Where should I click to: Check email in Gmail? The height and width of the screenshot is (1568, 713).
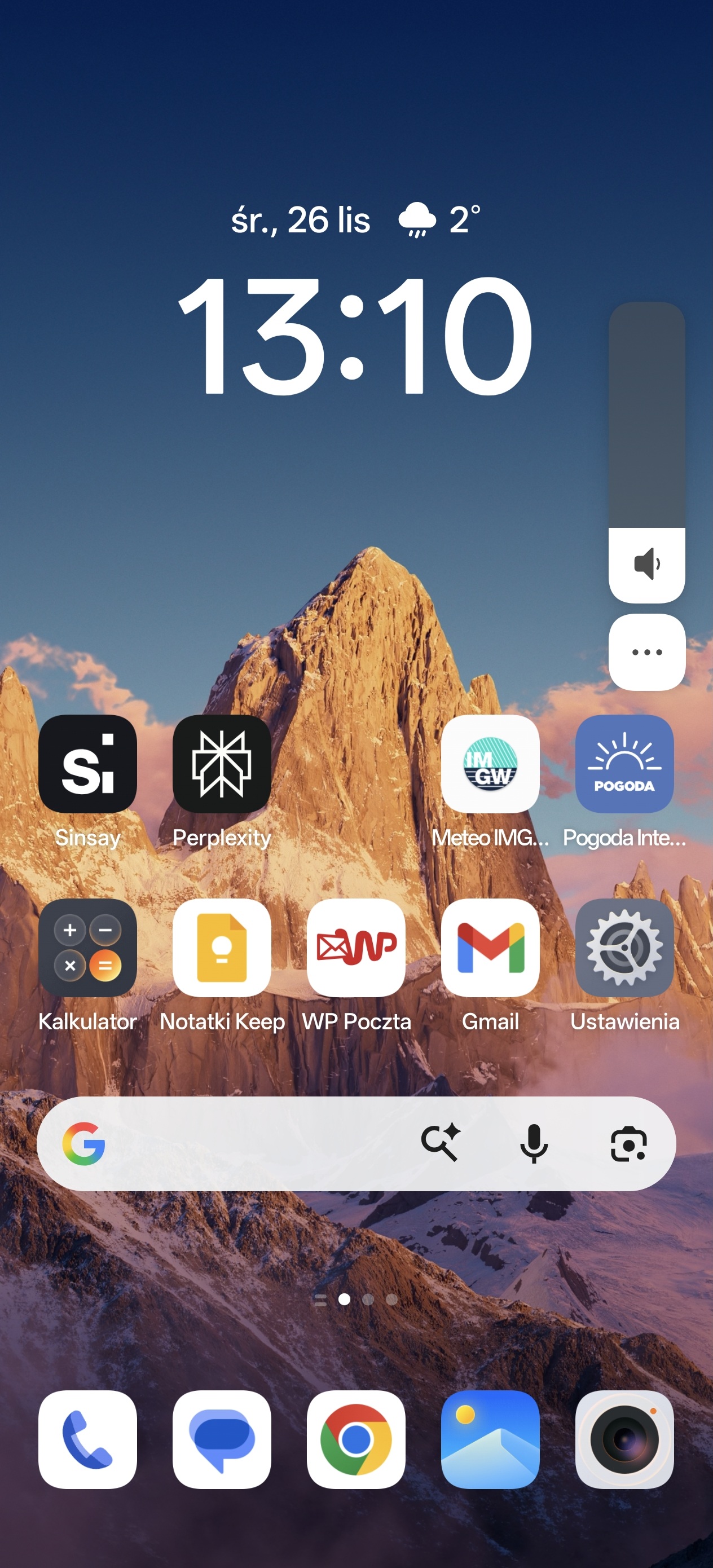(490, 948)
